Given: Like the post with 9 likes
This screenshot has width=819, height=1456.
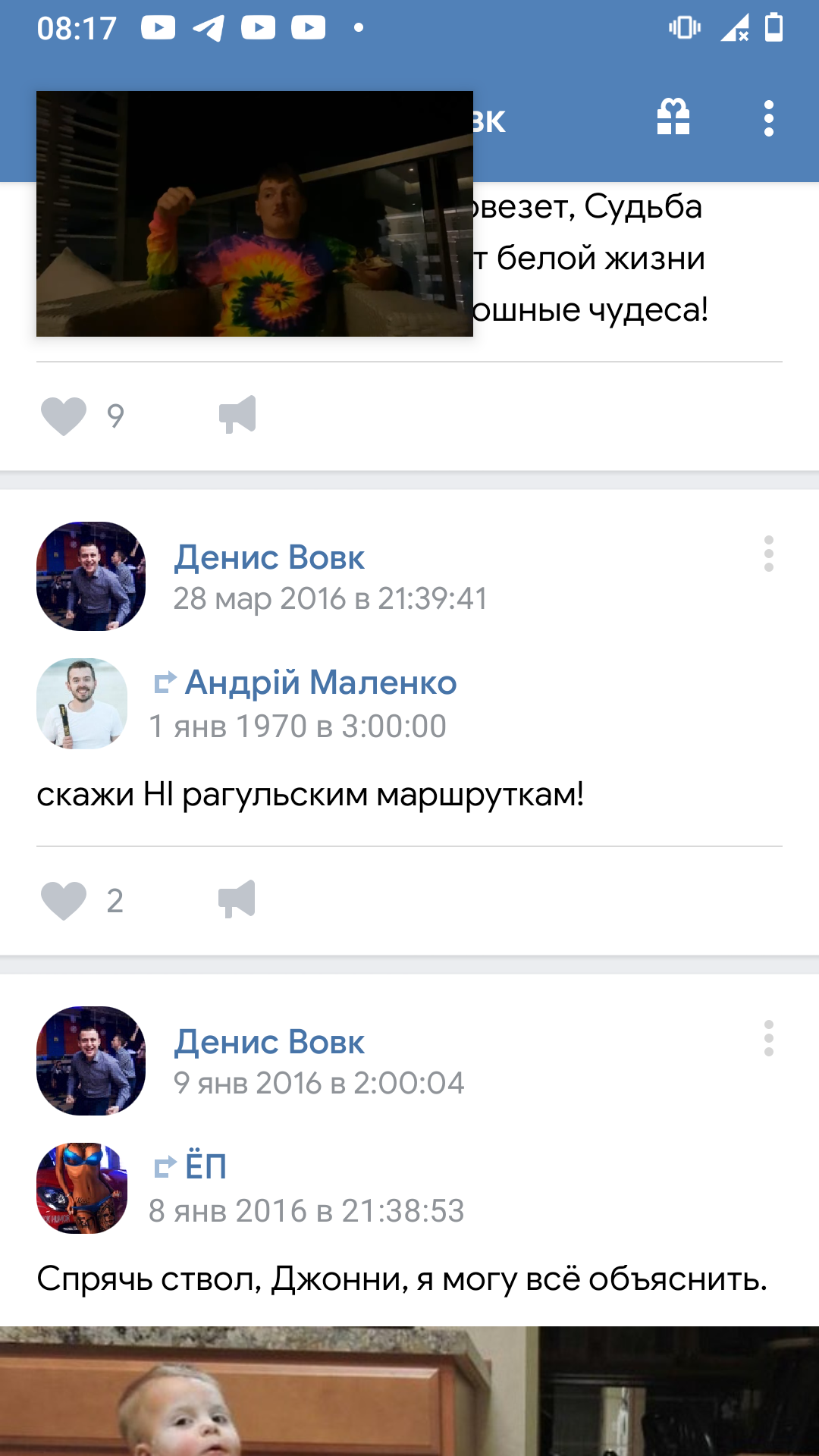Looking at the screenshot, I should 64,416.
